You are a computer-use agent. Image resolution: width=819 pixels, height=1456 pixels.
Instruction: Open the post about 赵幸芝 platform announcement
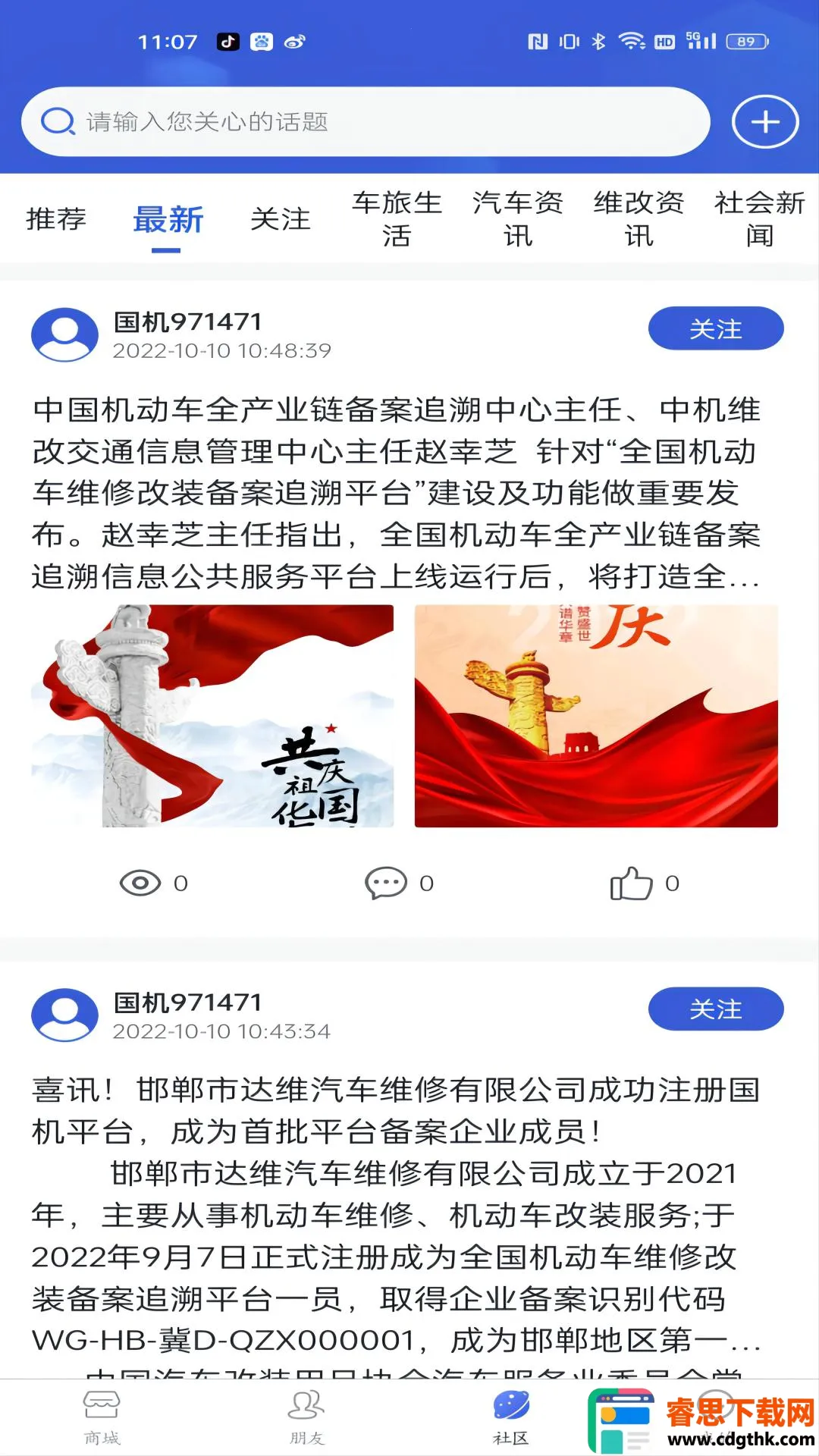point(394,493)
